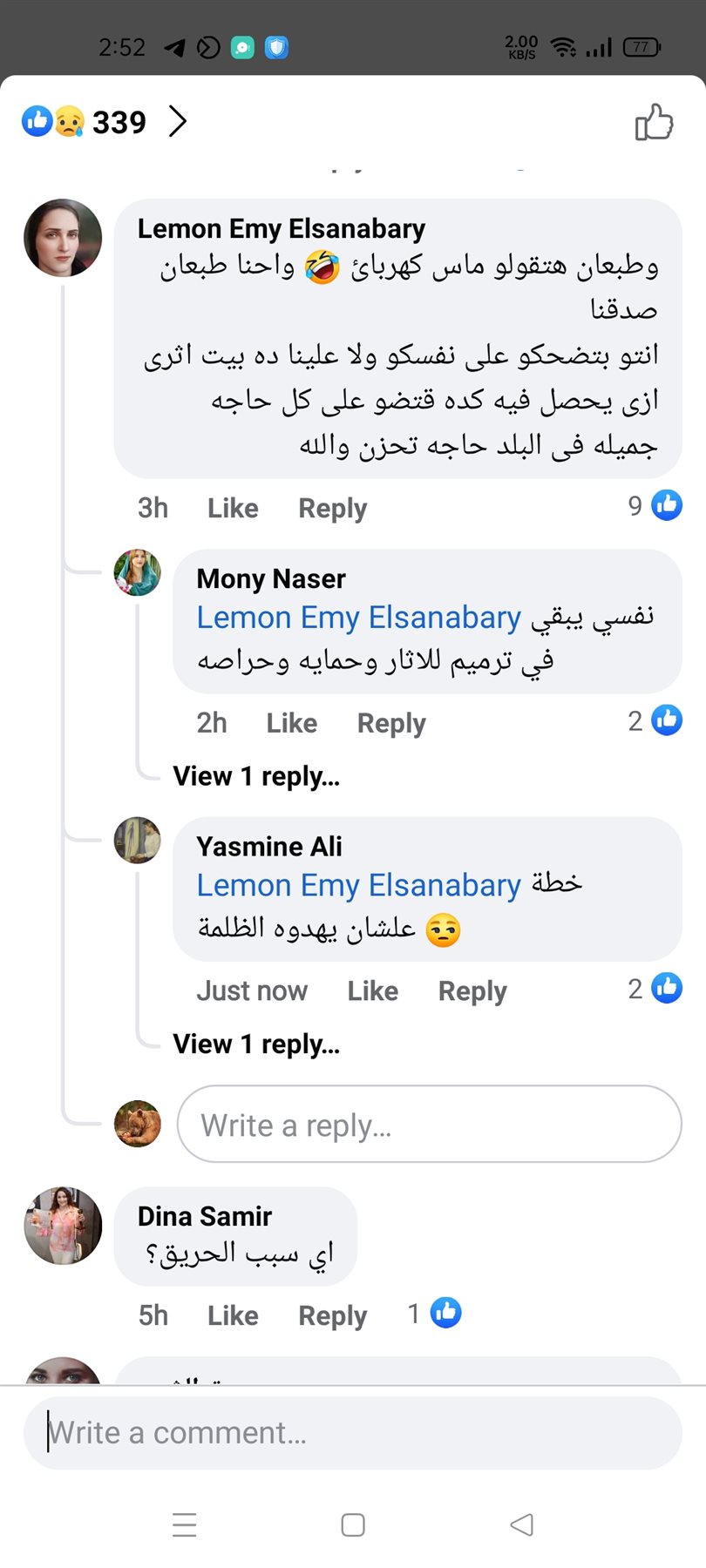Reply to Dina Samir's comment
The image size is (706, 1568).
(332, 1315)
